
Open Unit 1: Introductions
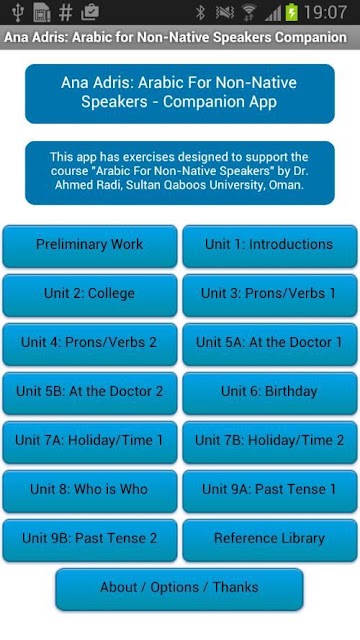[270, 246]
